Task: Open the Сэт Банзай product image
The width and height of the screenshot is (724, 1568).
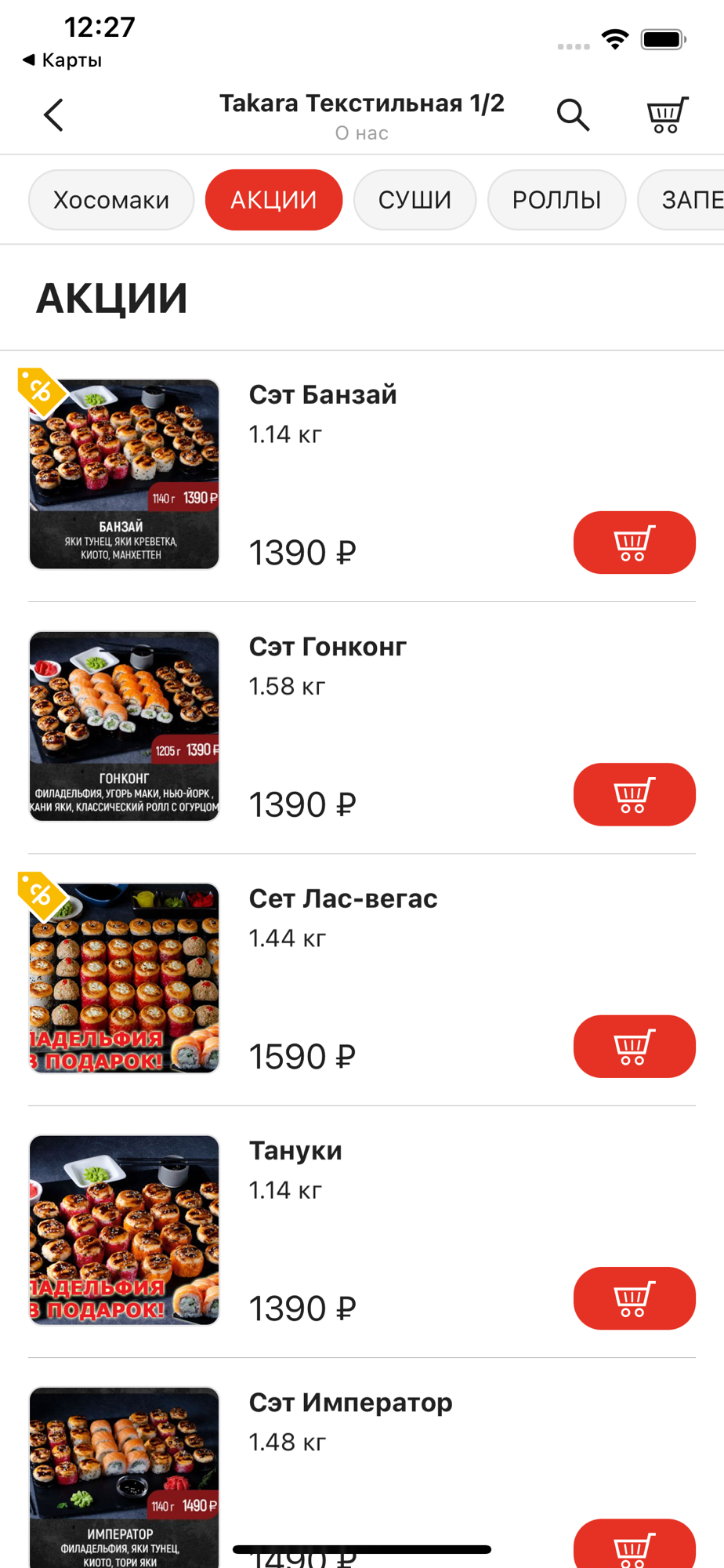Action: [x=124, y=474]
